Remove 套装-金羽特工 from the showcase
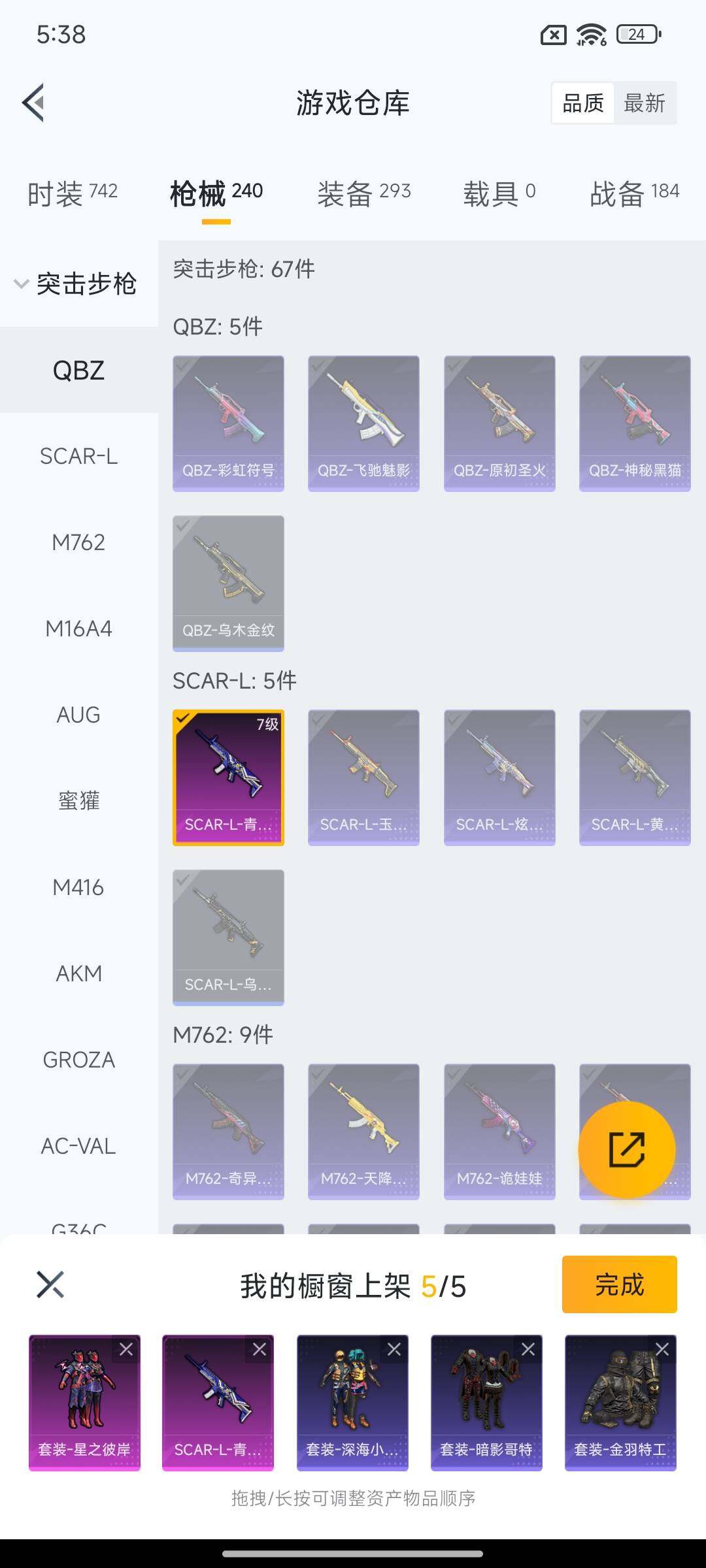 662,1349
